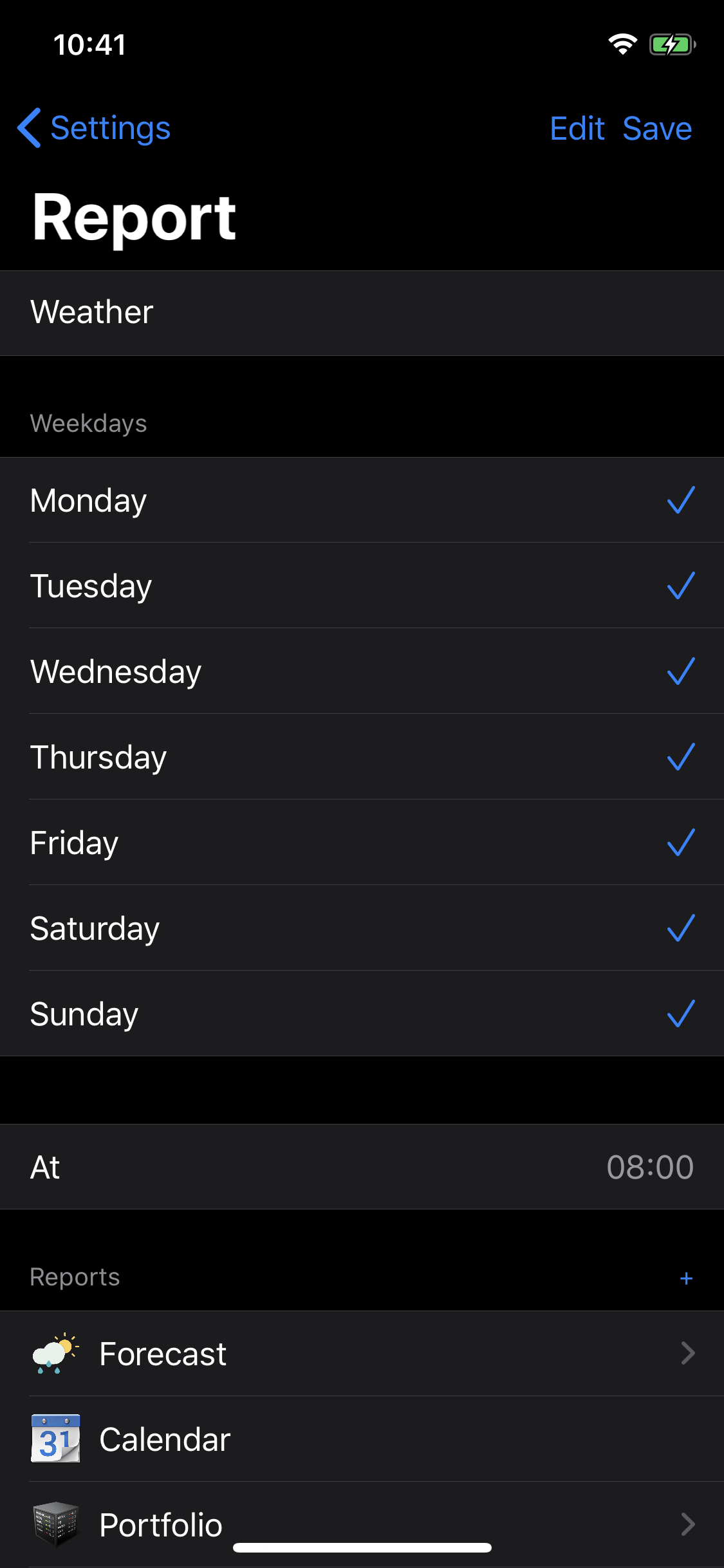Go back to Settings
The image size is (724, 1568).
pos(94,128)
